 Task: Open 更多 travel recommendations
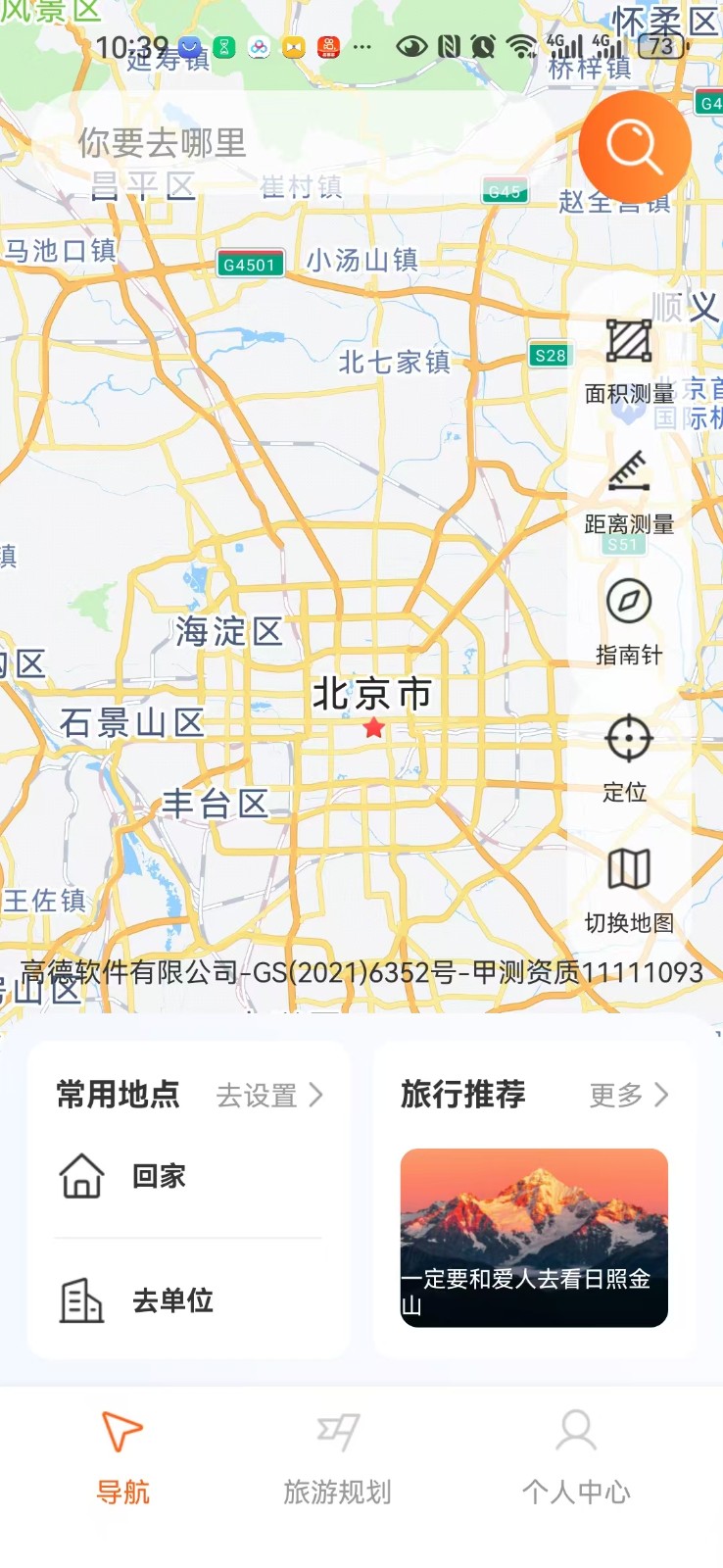[x=629, y=1095]
